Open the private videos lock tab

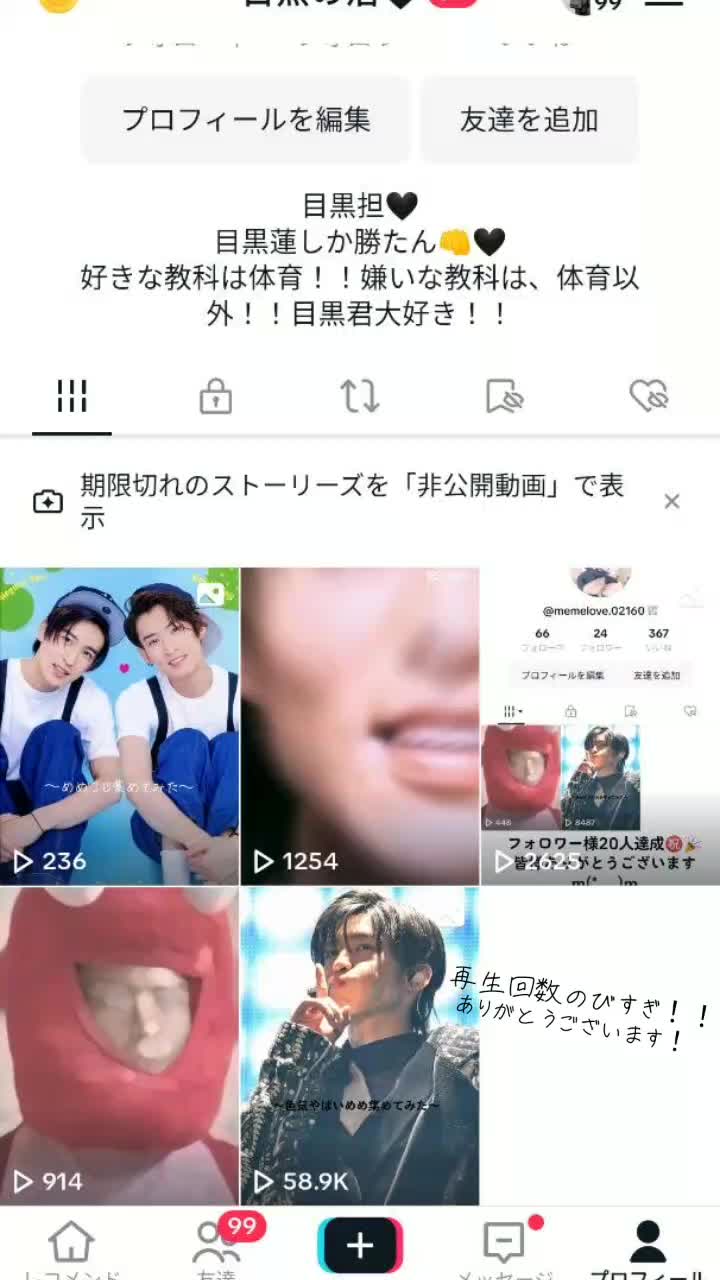click(215, 397)
